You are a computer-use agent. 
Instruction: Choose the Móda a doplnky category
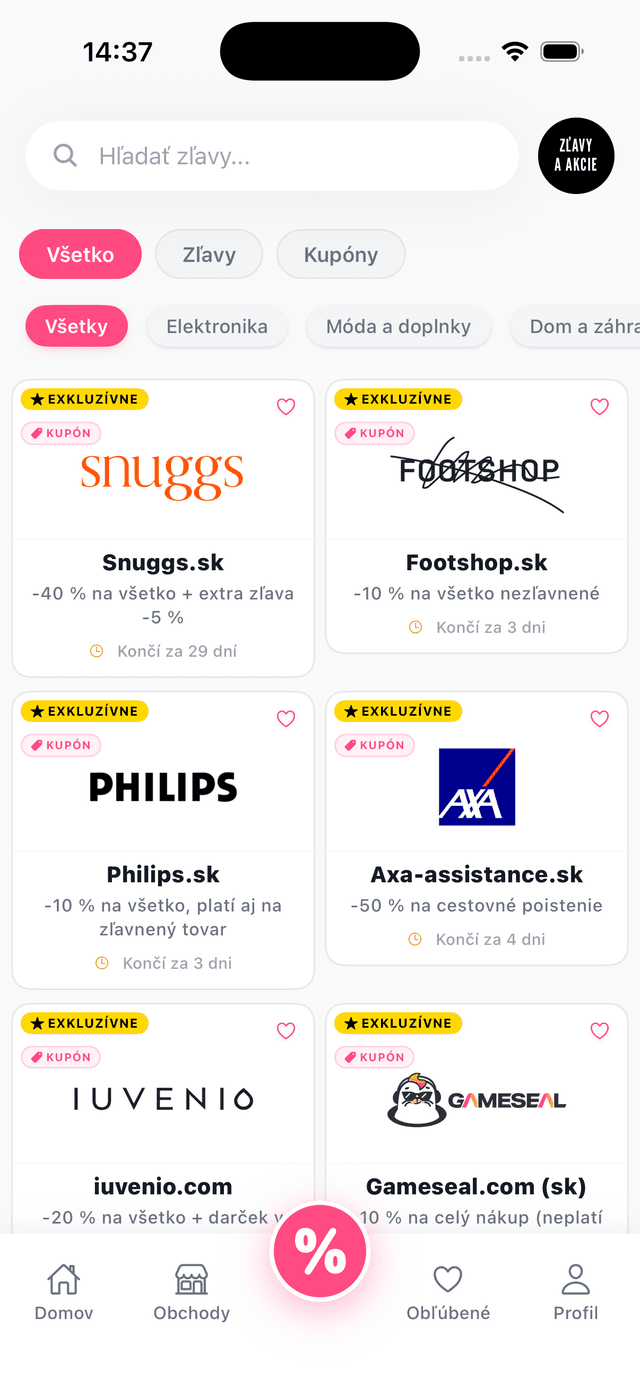pyautogui.click(x=398, y=327)
